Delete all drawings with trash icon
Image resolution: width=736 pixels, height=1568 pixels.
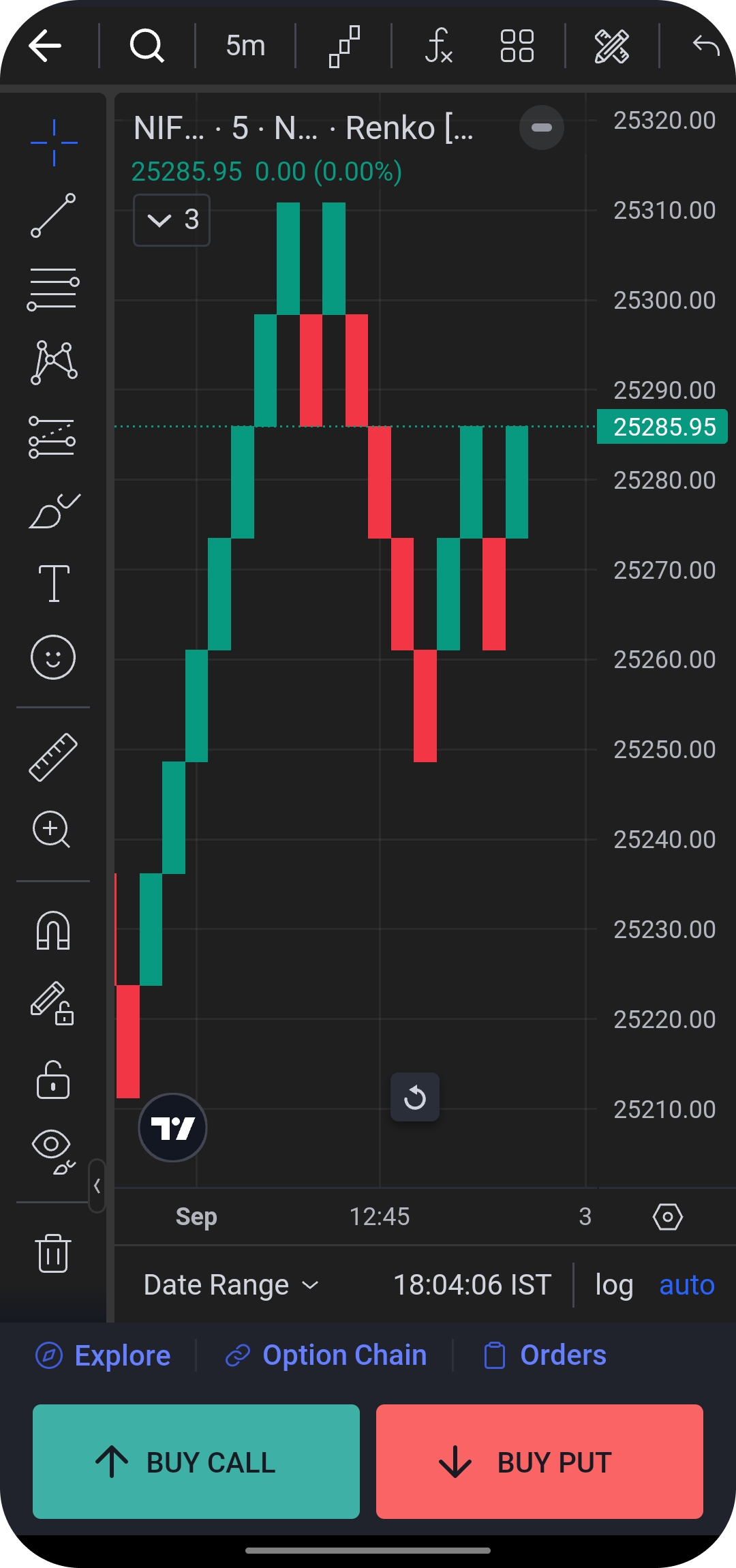click(x=53, y=1254)
